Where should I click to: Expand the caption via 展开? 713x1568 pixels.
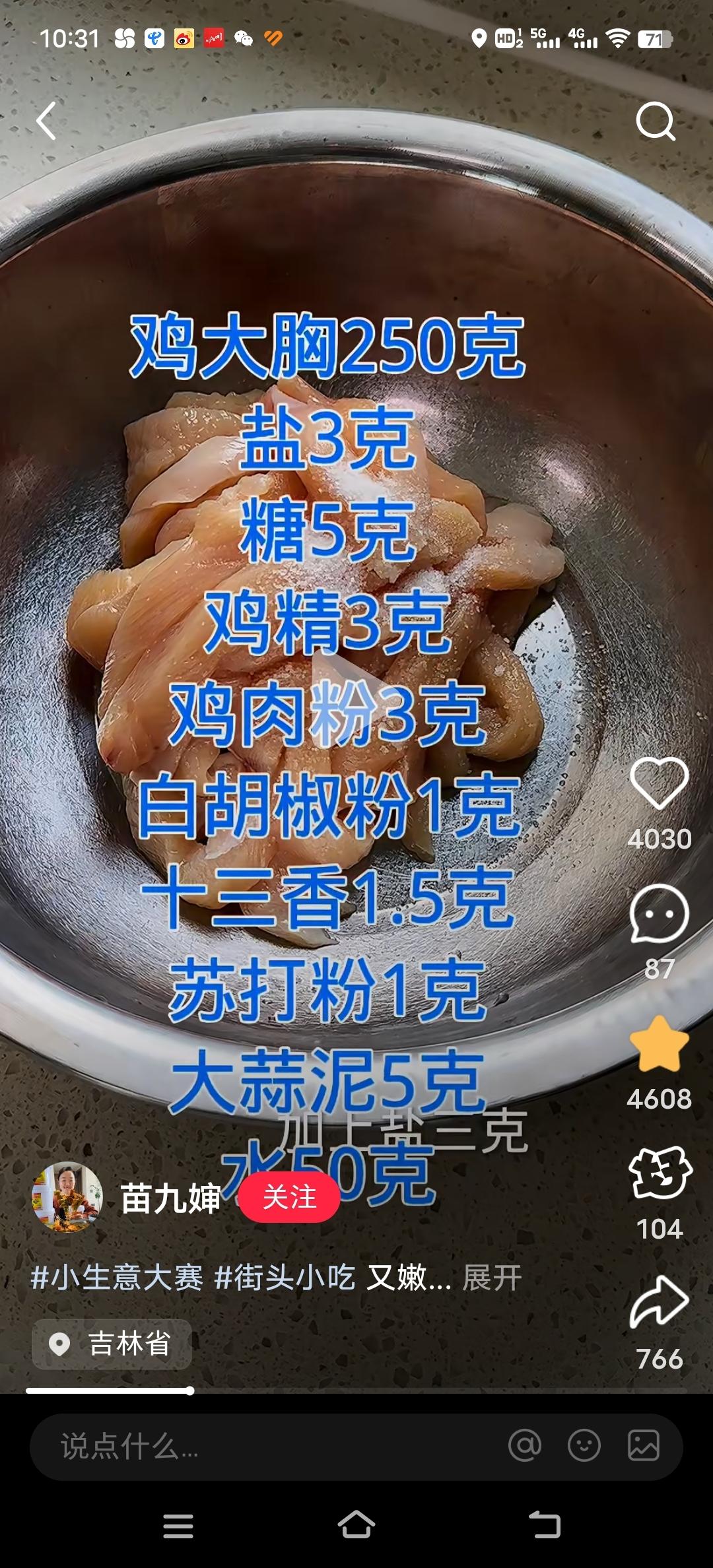(492, 1278)
